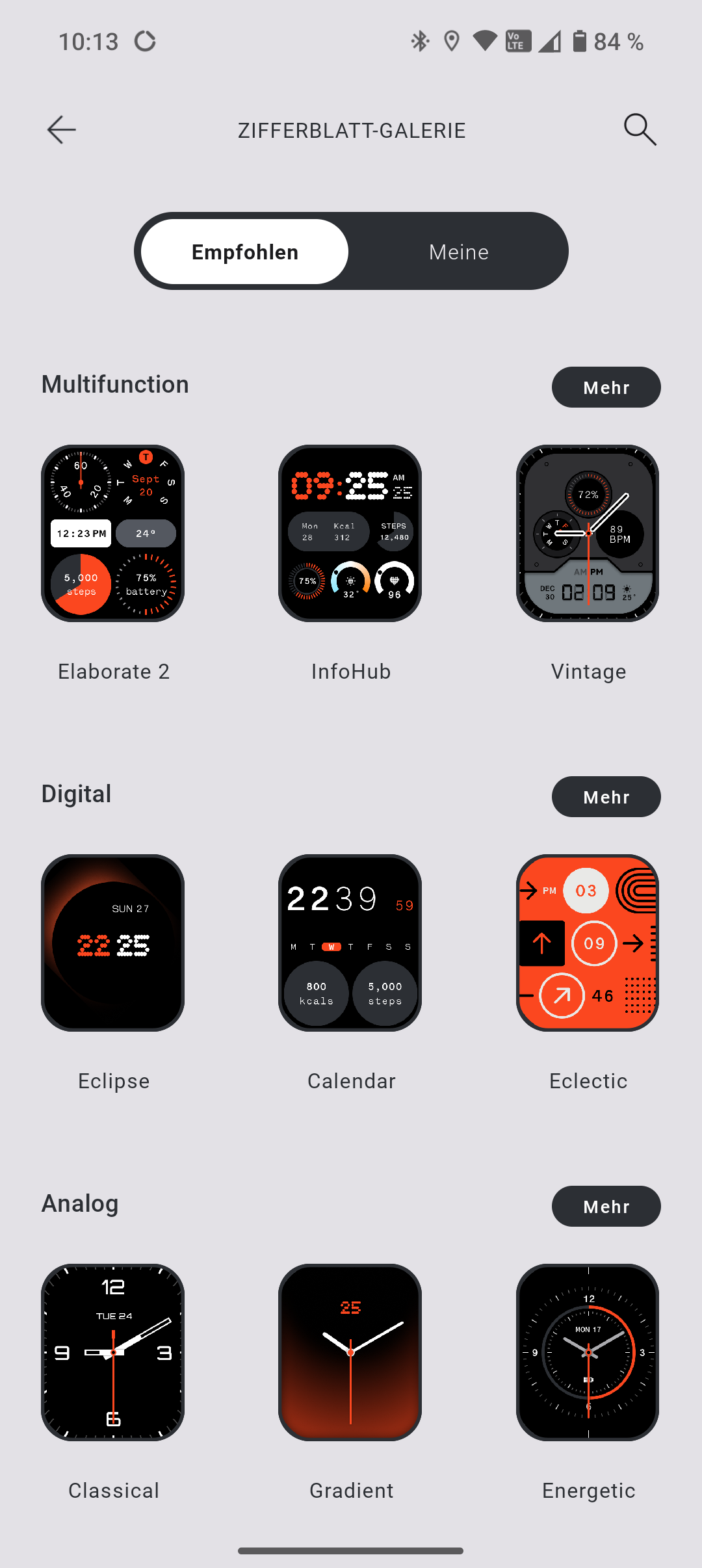Select the Calendar watch face
This screenshot has width=702, height=1568.
click(350, 943)
